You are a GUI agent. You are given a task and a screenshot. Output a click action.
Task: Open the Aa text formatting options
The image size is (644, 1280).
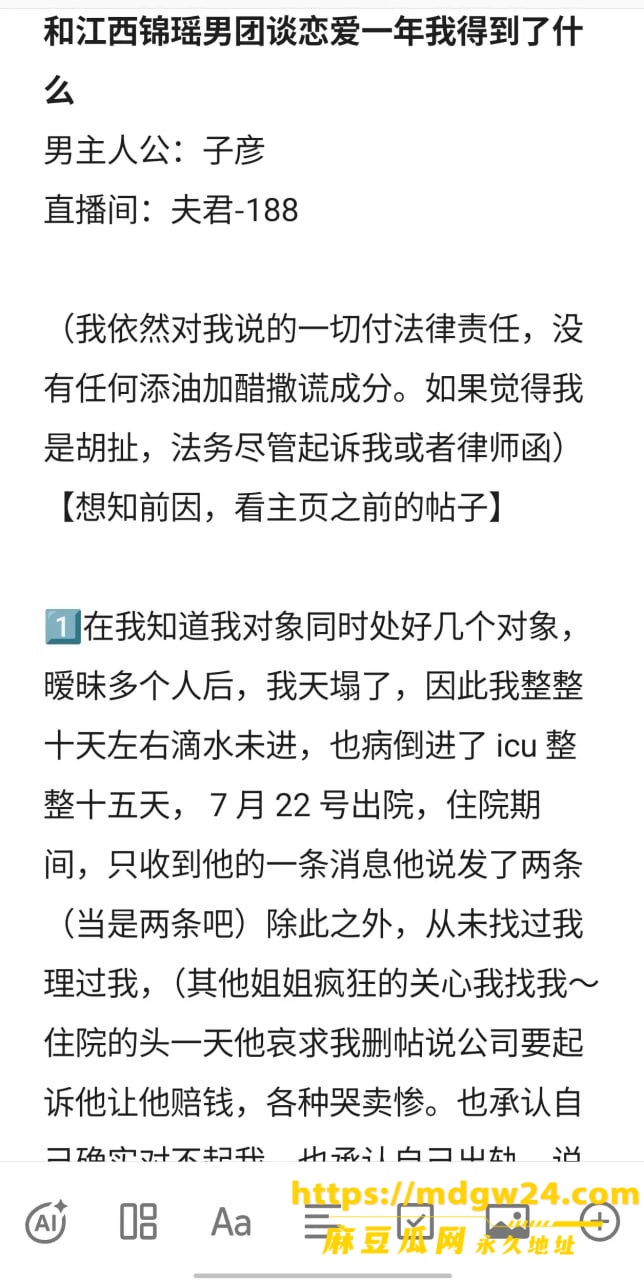click(x=231, y=1221)
